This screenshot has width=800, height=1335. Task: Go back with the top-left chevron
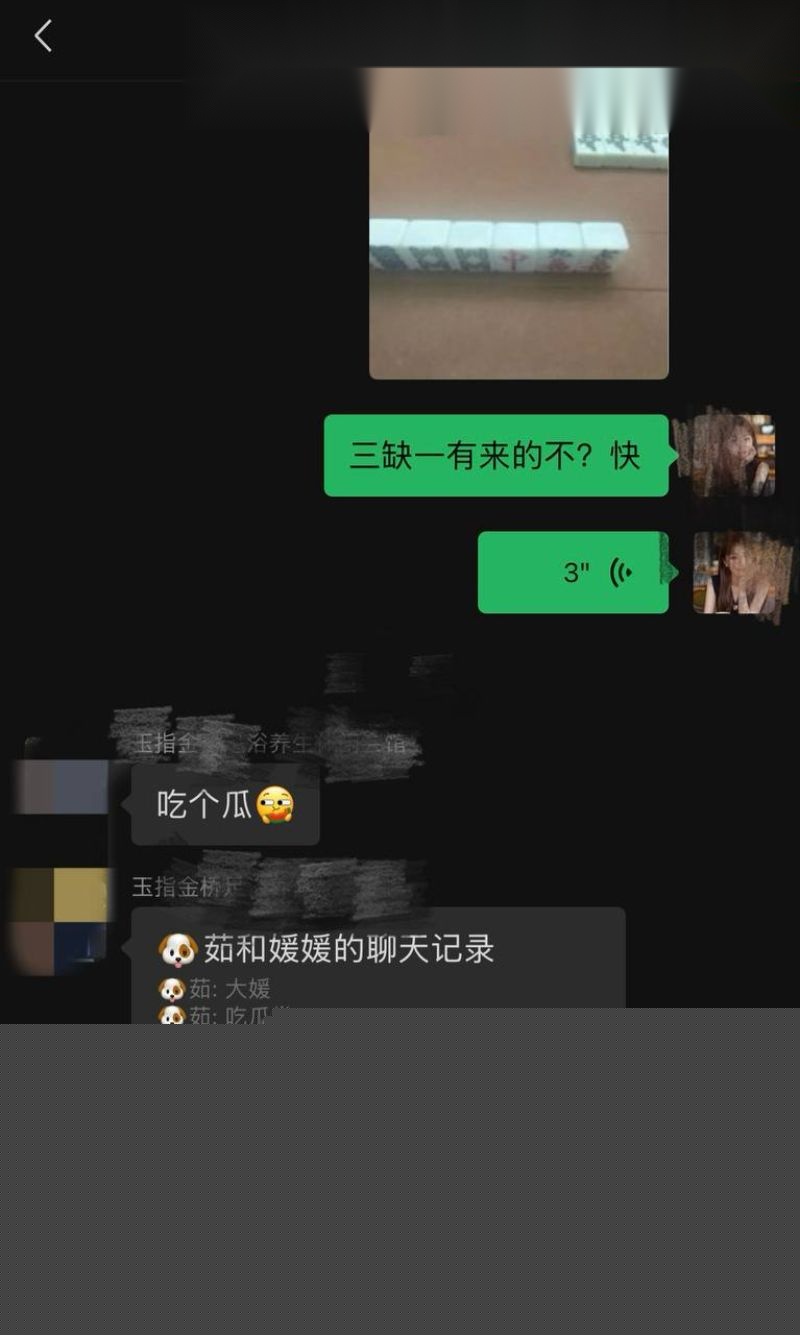(42, 35)
